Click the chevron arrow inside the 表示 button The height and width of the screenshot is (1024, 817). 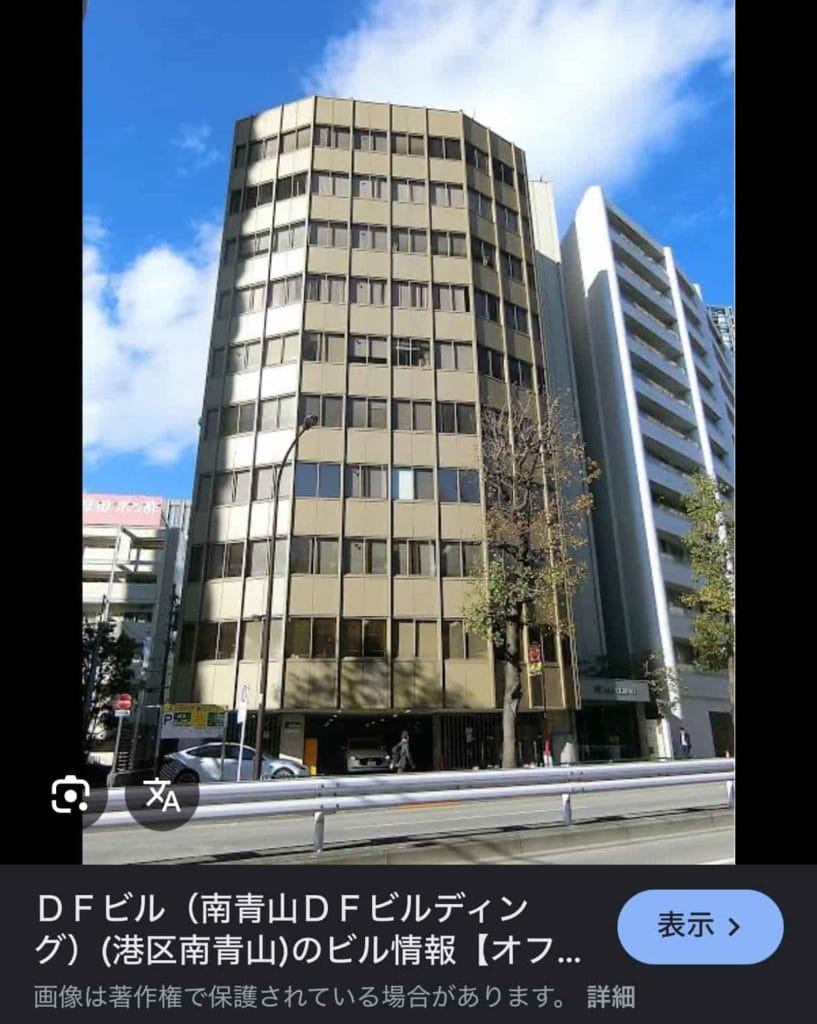pyautogui.click(x=734, y=926)
